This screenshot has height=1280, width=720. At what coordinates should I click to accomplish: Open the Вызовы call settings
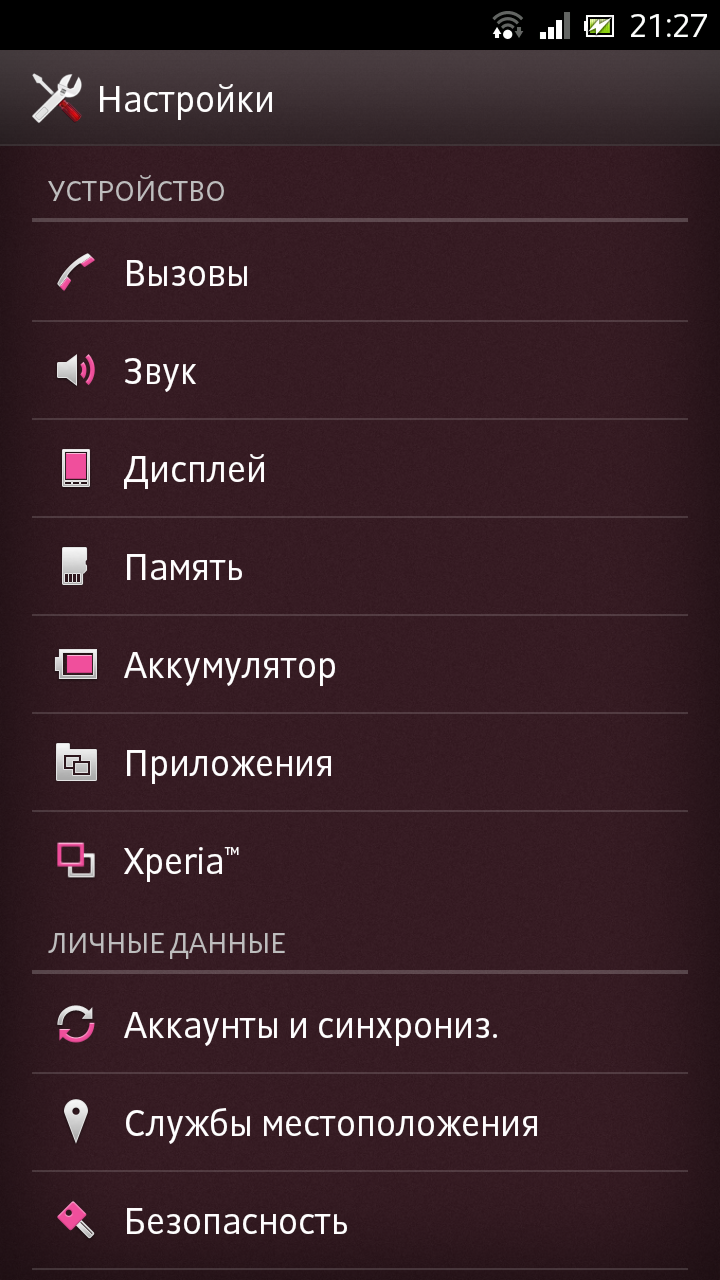point(360,273)
